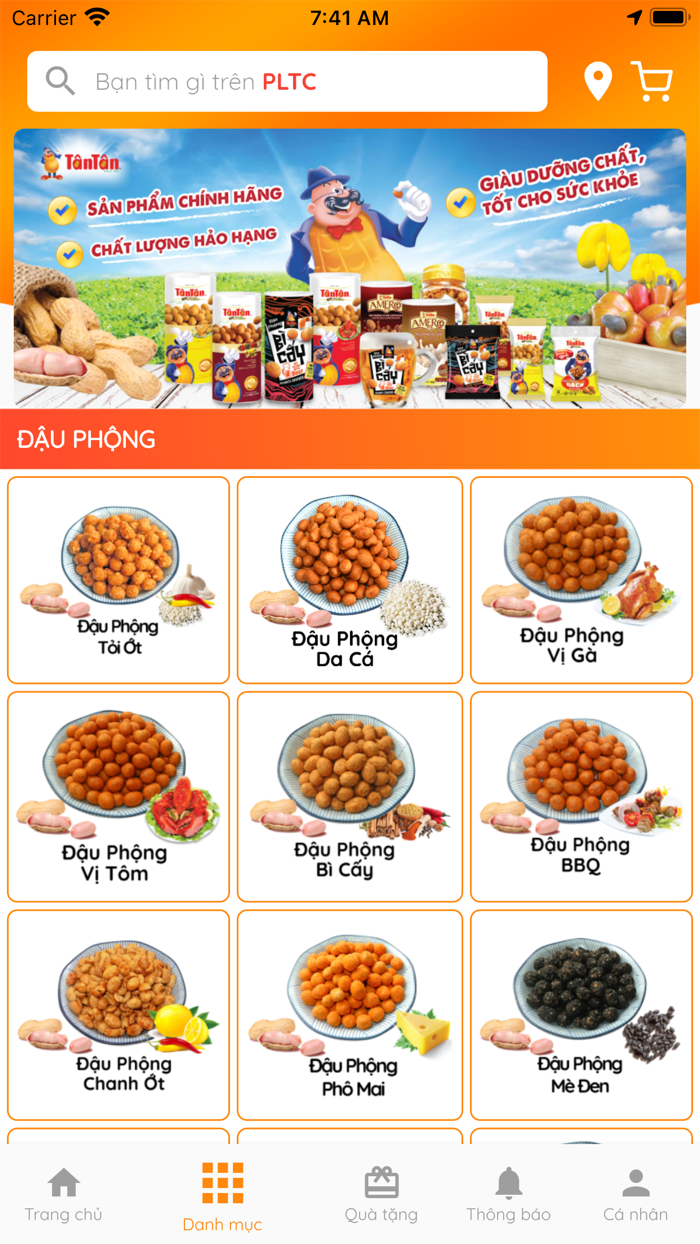Open Đậu Phộng Vị Tôm tile
Viewport: 700px width, 1244px height.
pyautogui.click(x=119, y=797)
